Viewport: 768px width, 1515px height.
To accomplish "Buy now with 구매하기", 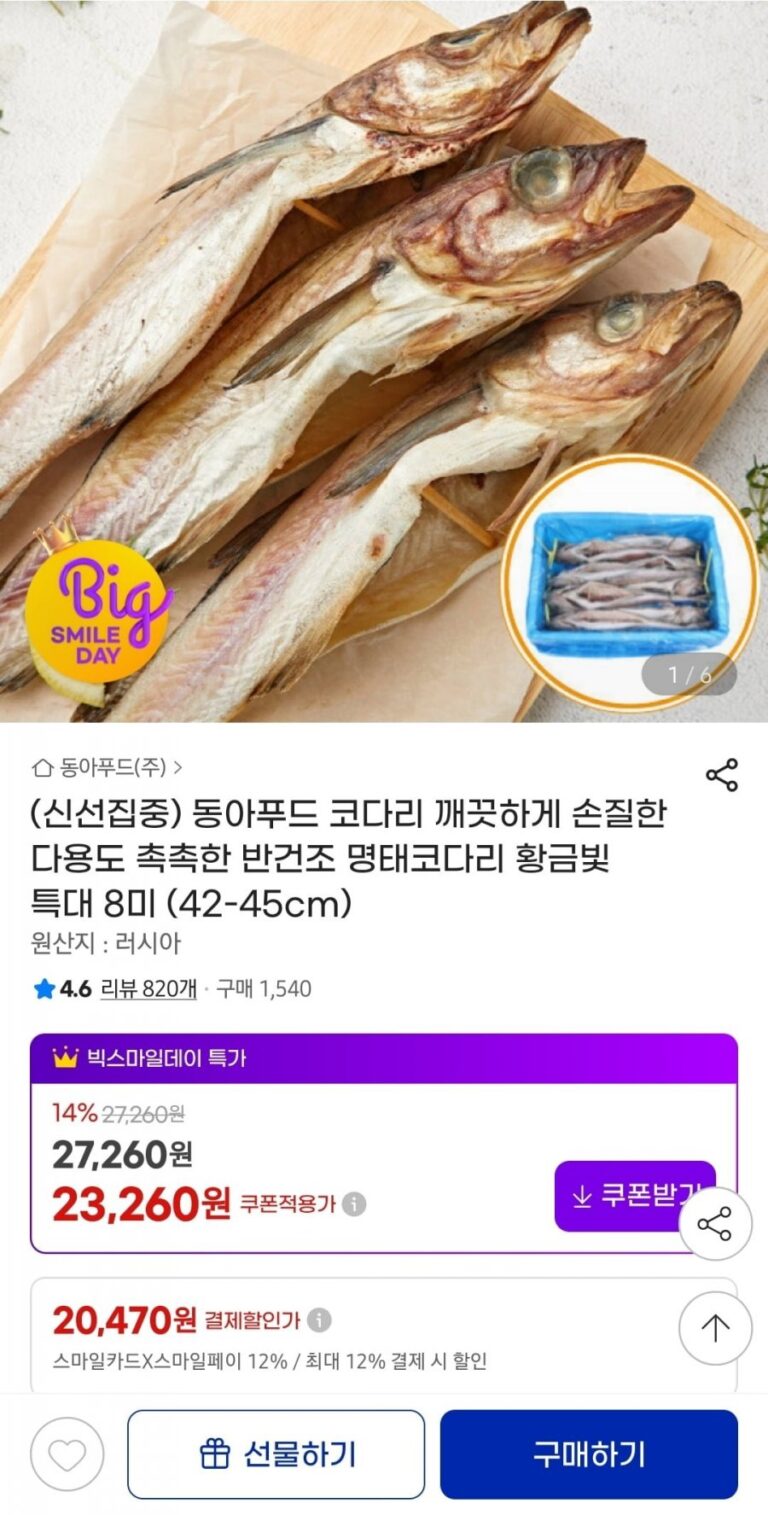I will point(589,1454).
